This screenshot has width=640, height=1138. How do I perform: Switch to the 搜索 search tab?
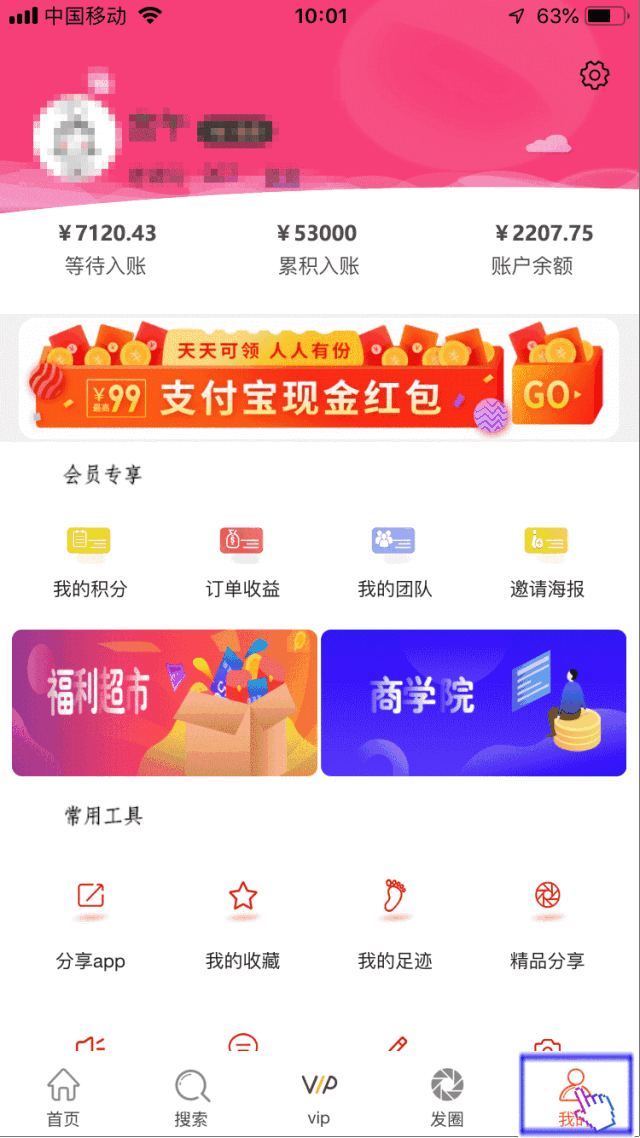[191, 1096]
